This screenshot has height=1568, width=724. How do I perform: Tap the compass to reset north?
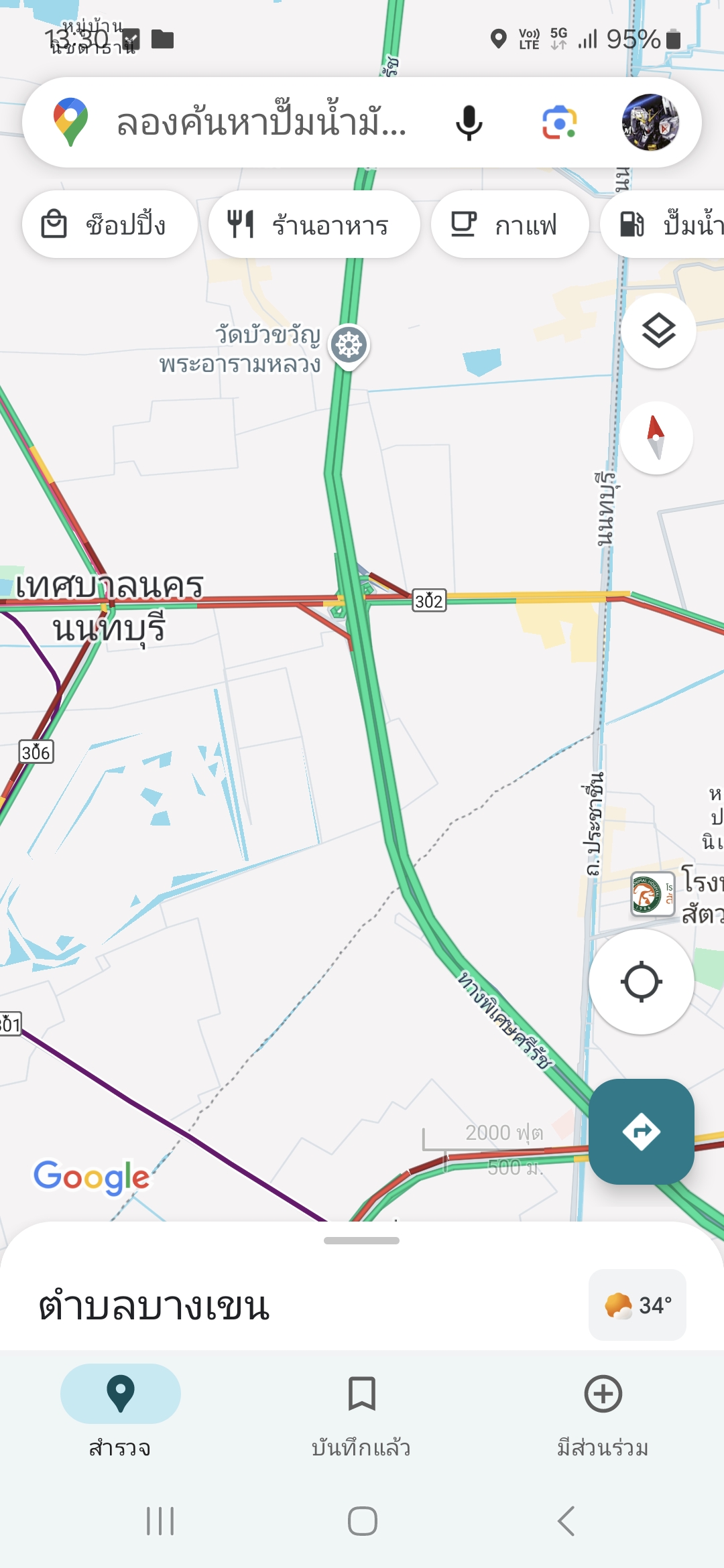point(656,438)
